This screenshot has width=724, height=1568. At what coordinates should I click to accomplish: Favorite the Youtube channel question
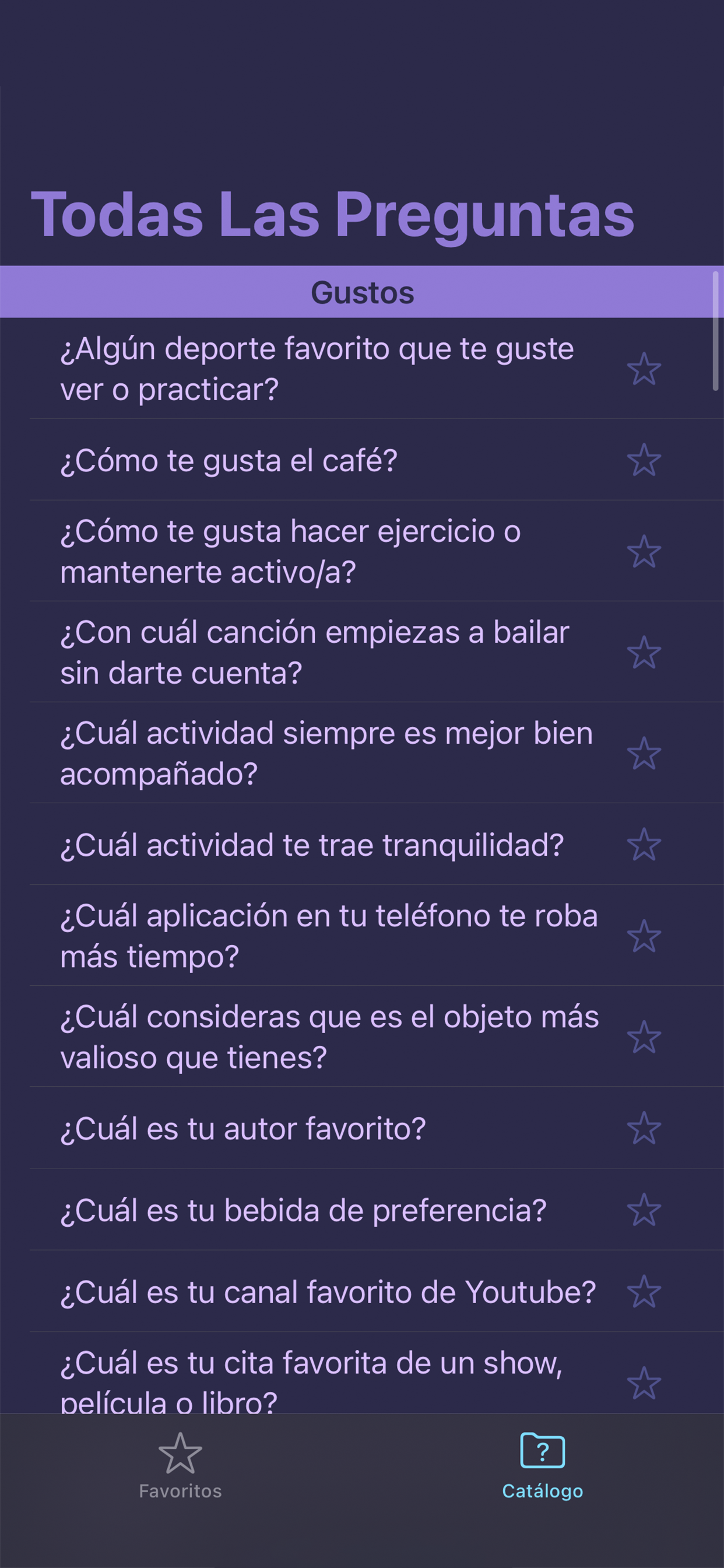coord(644,1291)
